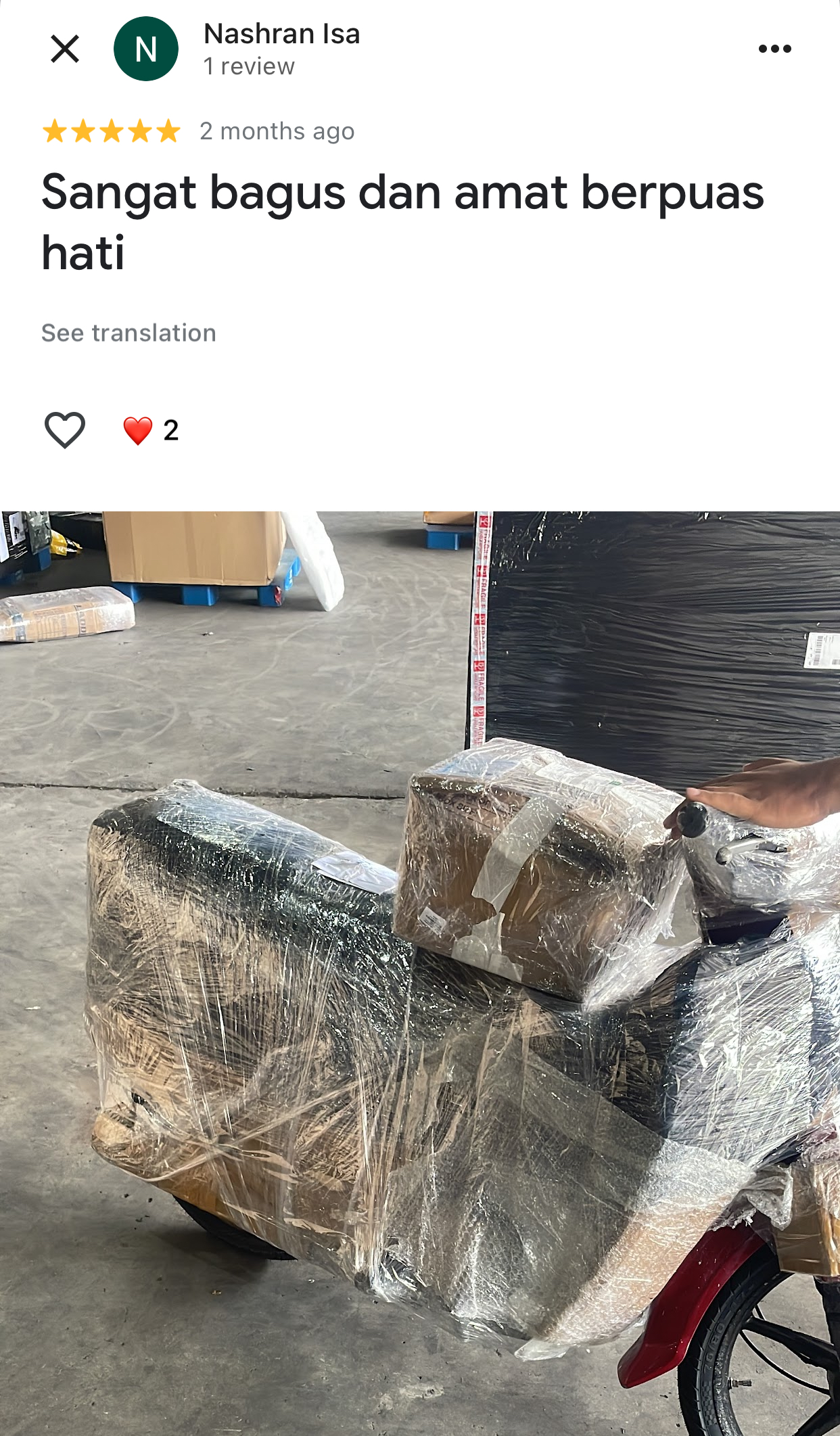Viewport: 840px width, 1436px height.
Task: Open the wrapped motorcycle review photo
Action: [420, 973]
